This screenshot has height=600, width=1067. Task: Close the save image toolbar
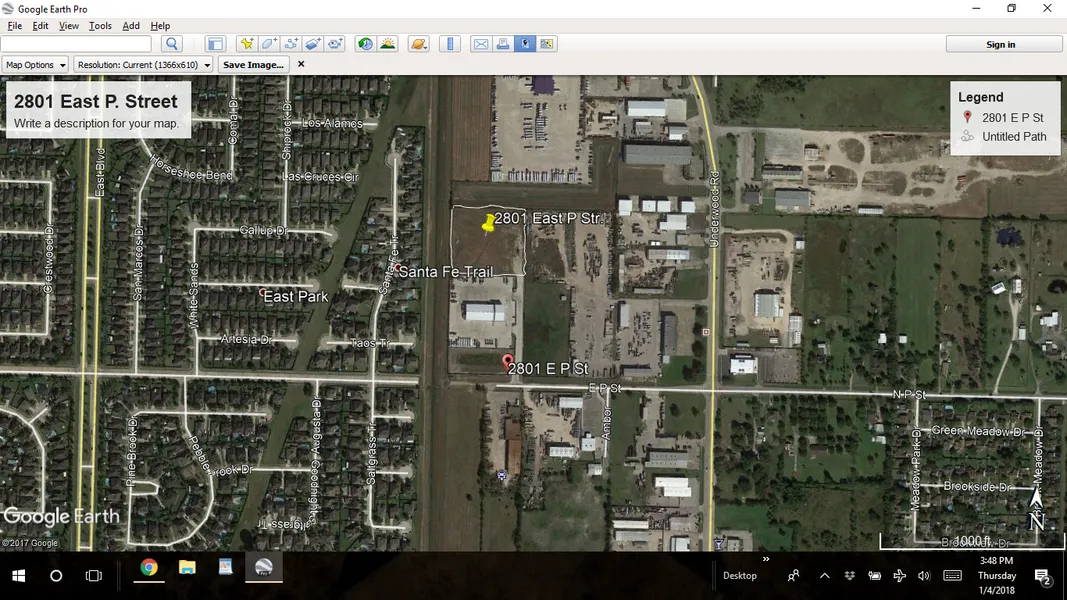(x=301, y=65)
